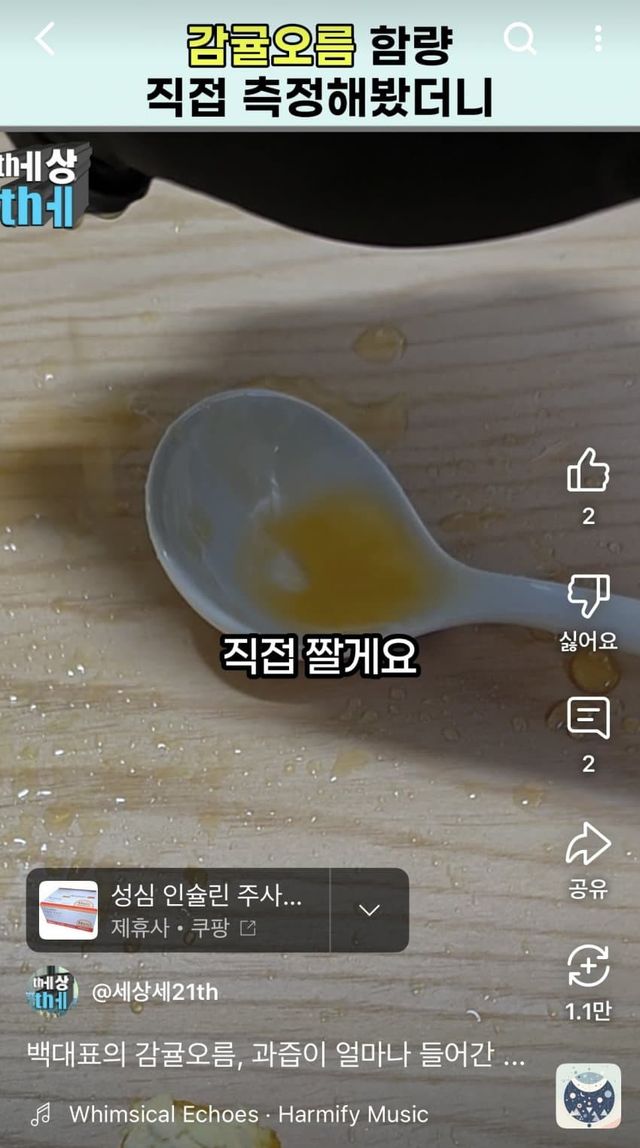640x1148 pixels.
Task: Go back using the top arrow
Action: pos(45,40)
